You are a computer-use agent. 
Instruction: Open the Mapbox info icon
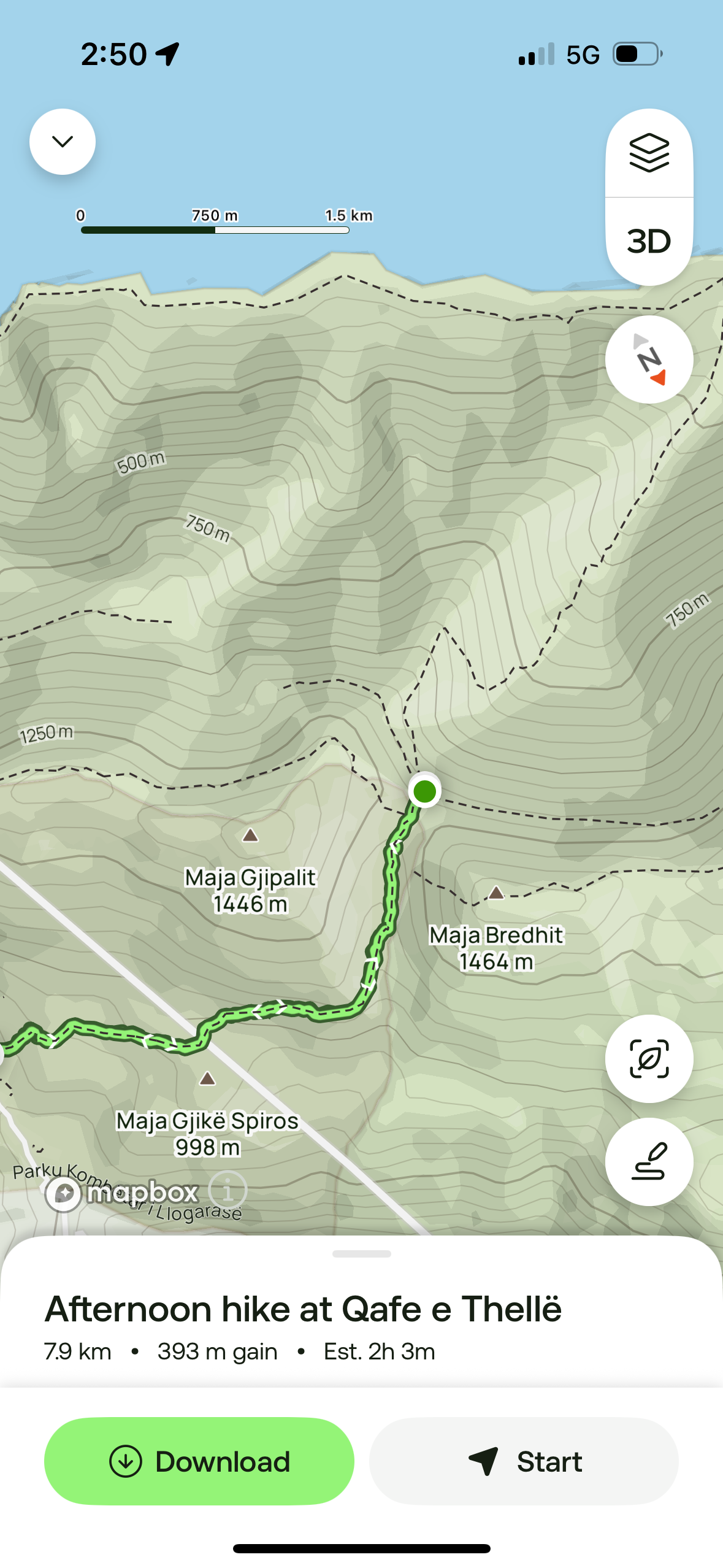click(x=228, y=1190)
